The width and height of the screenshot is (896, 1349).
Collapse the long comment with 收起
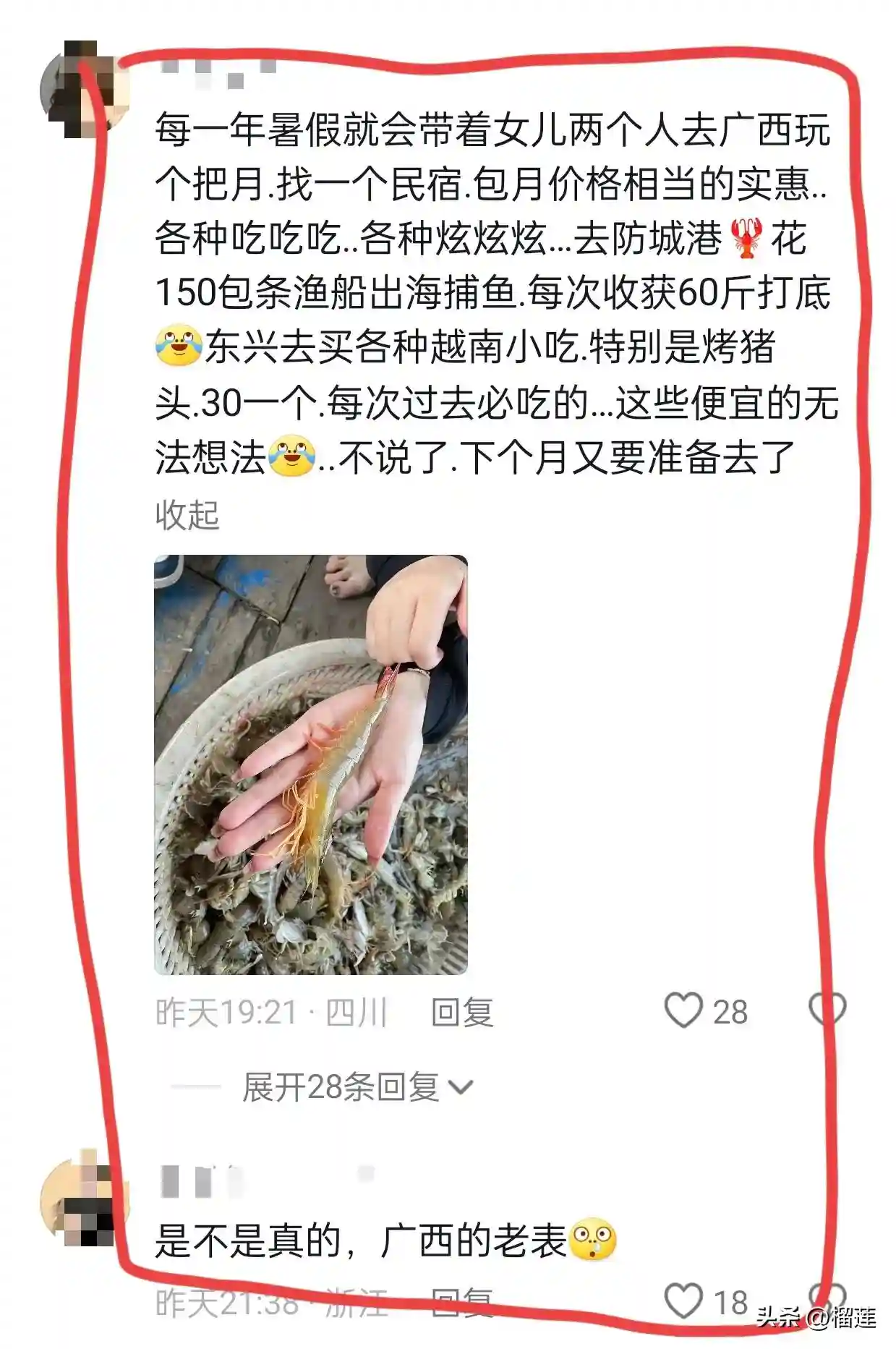pos(187,515)
